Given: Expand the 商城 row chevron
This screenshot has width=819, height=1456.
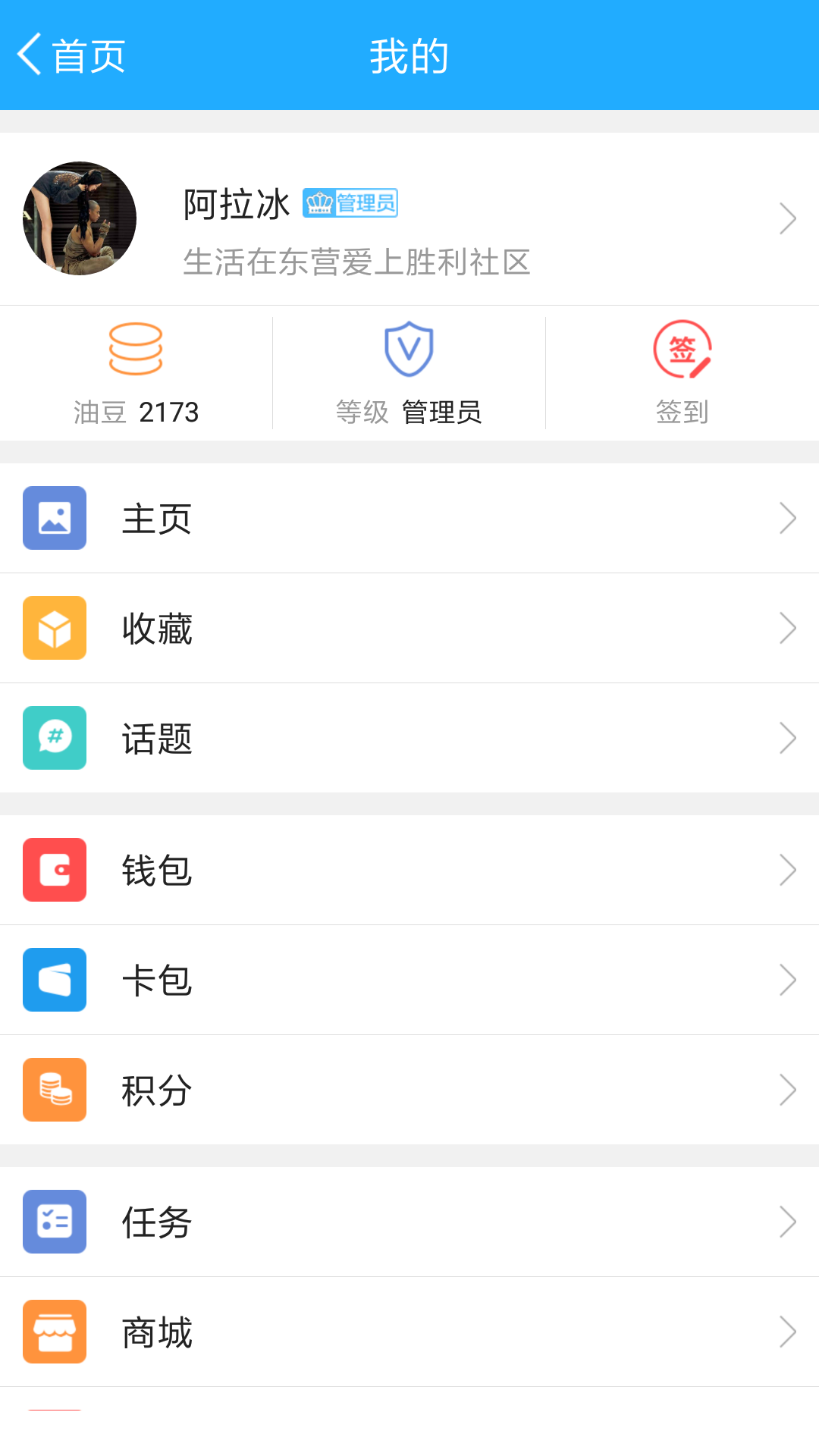Looking at the screenshot, I should (x=788, y=1332).
